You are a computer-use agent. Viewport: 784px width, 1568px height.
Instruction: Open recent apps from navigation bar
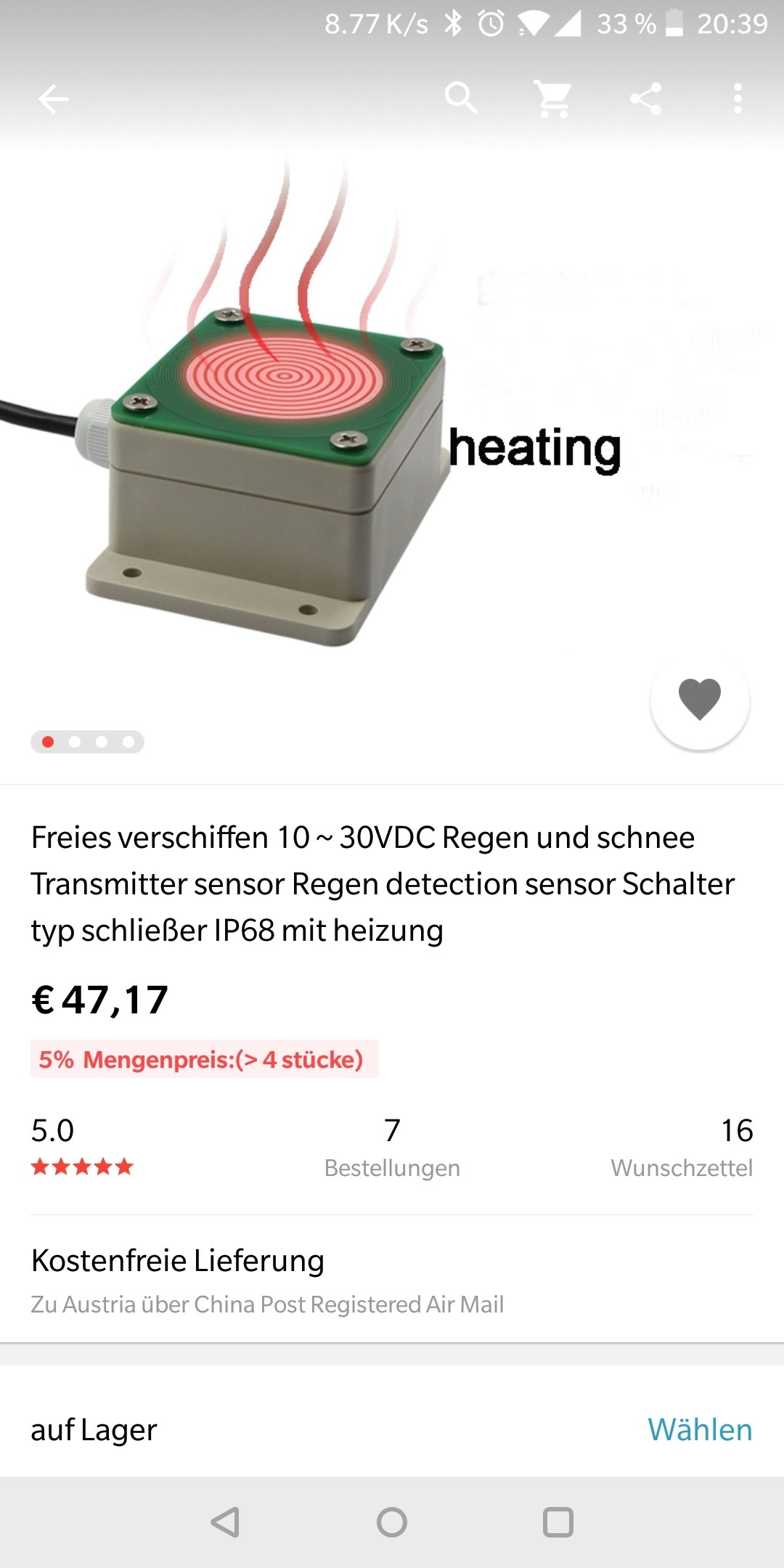coord(558,1522)
